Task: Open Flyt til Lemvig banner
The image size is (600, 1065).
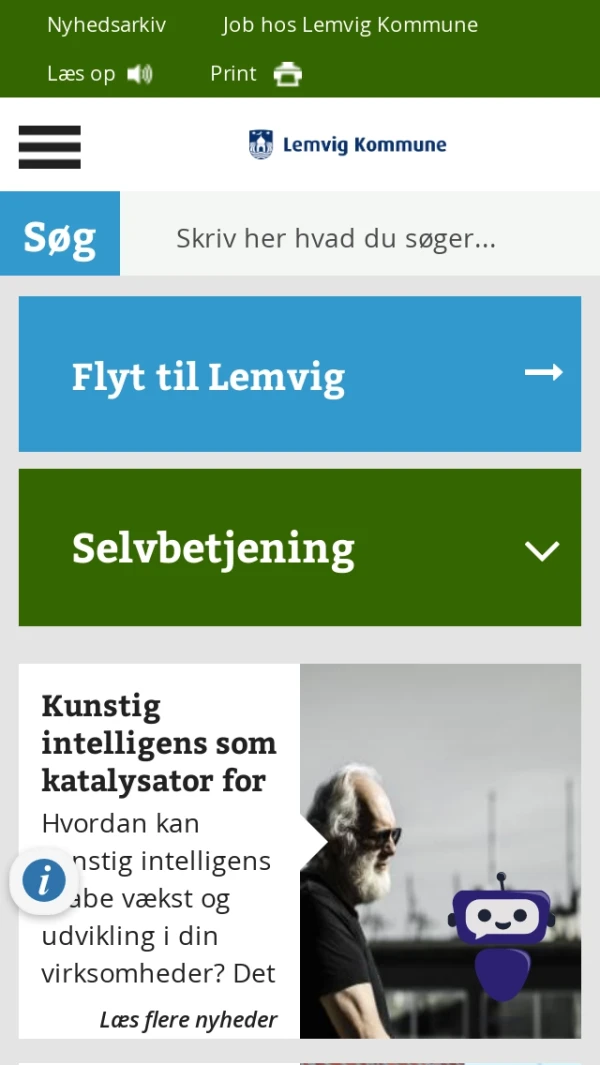Action: coord(299,374)
